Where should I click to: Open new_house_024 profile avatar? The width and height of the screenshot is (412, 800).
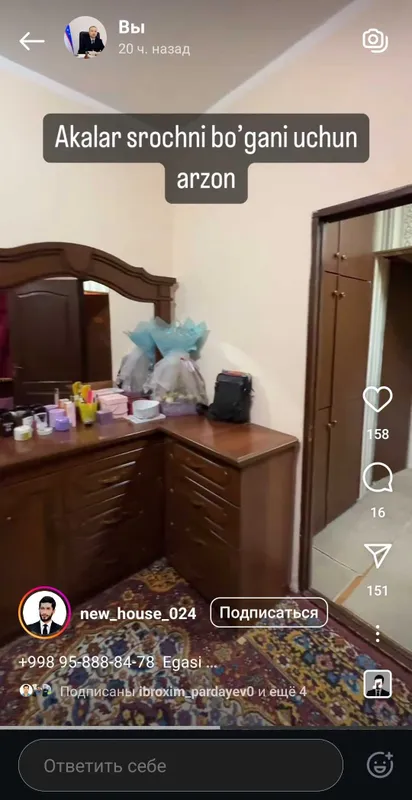click(x=44, y=613)
